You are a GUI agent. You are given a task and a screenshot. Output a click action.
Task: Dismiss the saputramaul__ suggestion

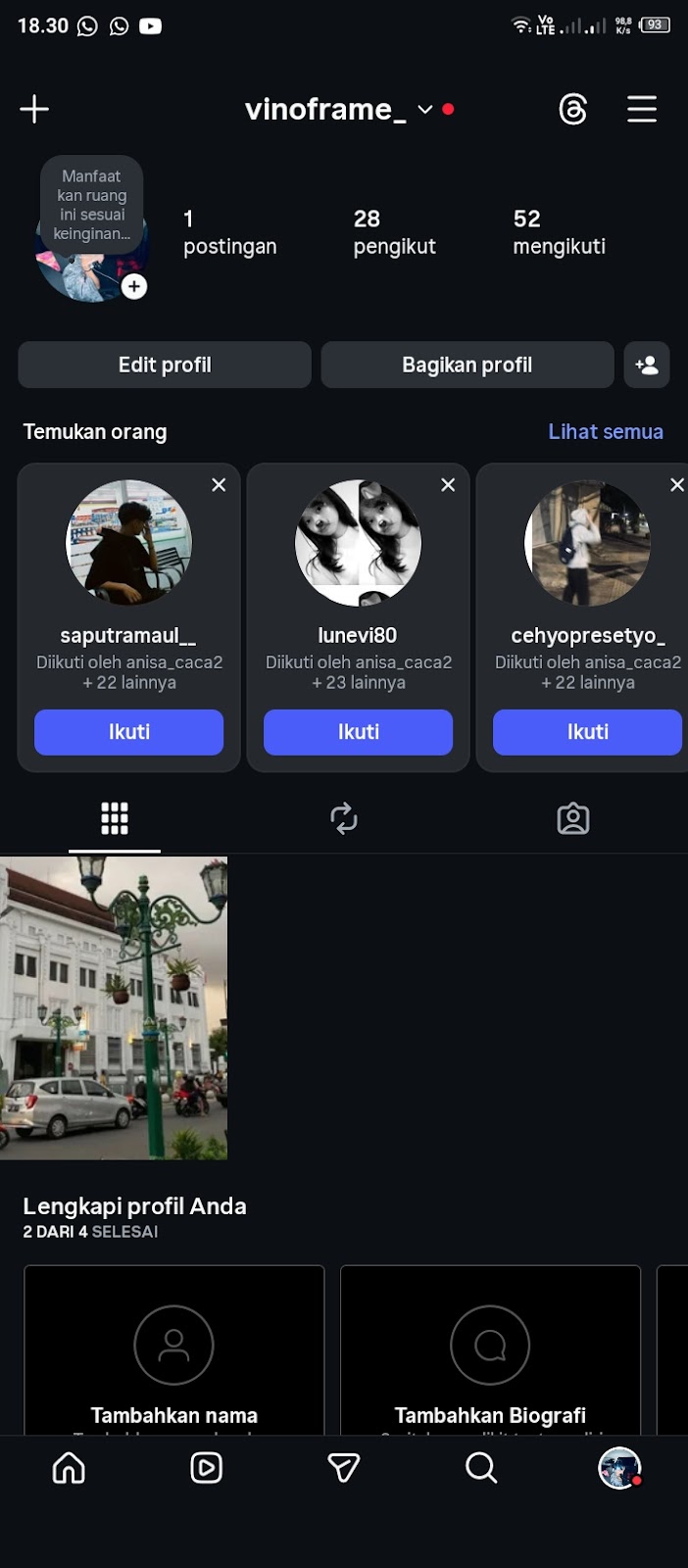pyautogui.click(x=219, y=485)
